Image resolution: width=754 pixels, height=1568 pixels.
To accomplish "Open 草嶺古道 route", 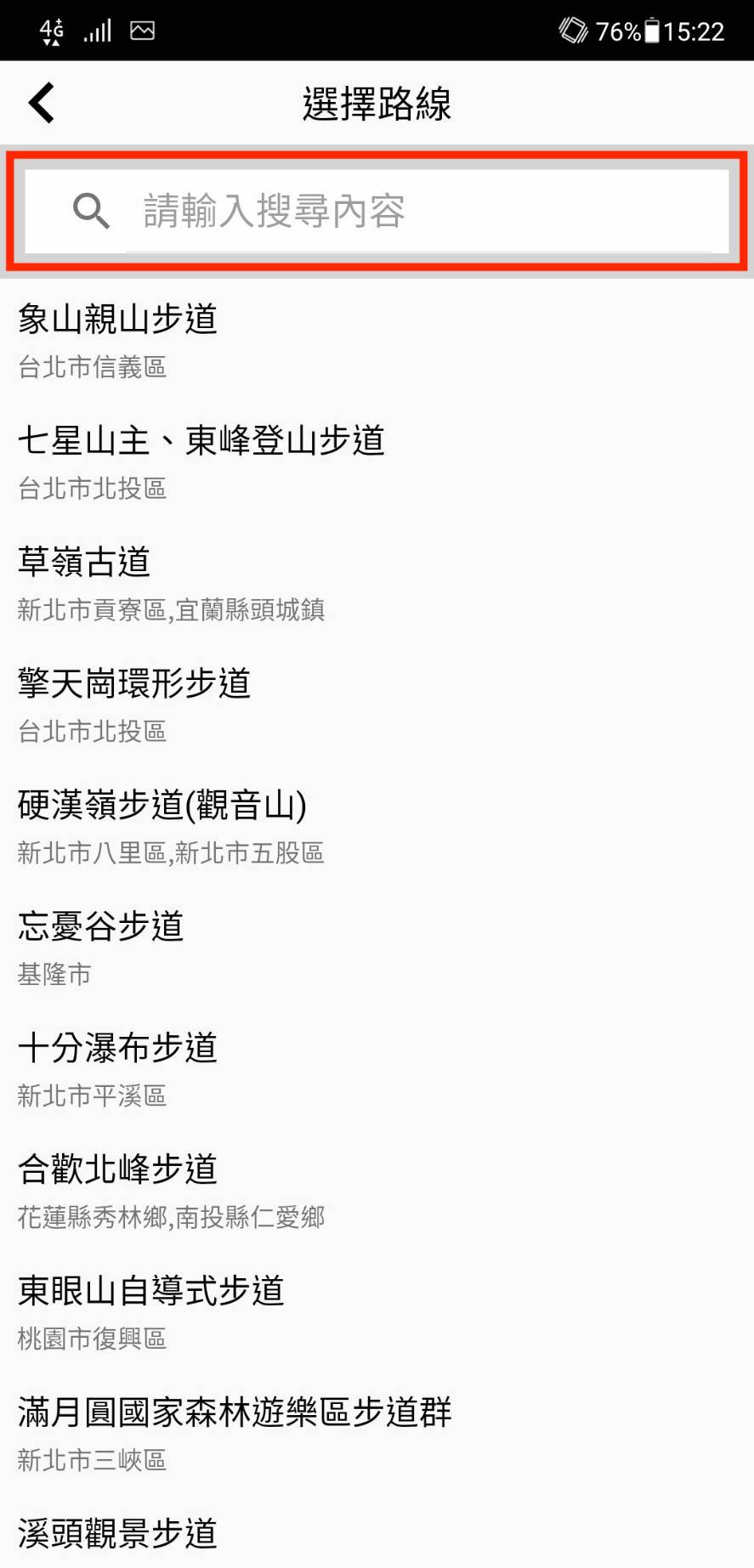I will (x=377, y=584).
